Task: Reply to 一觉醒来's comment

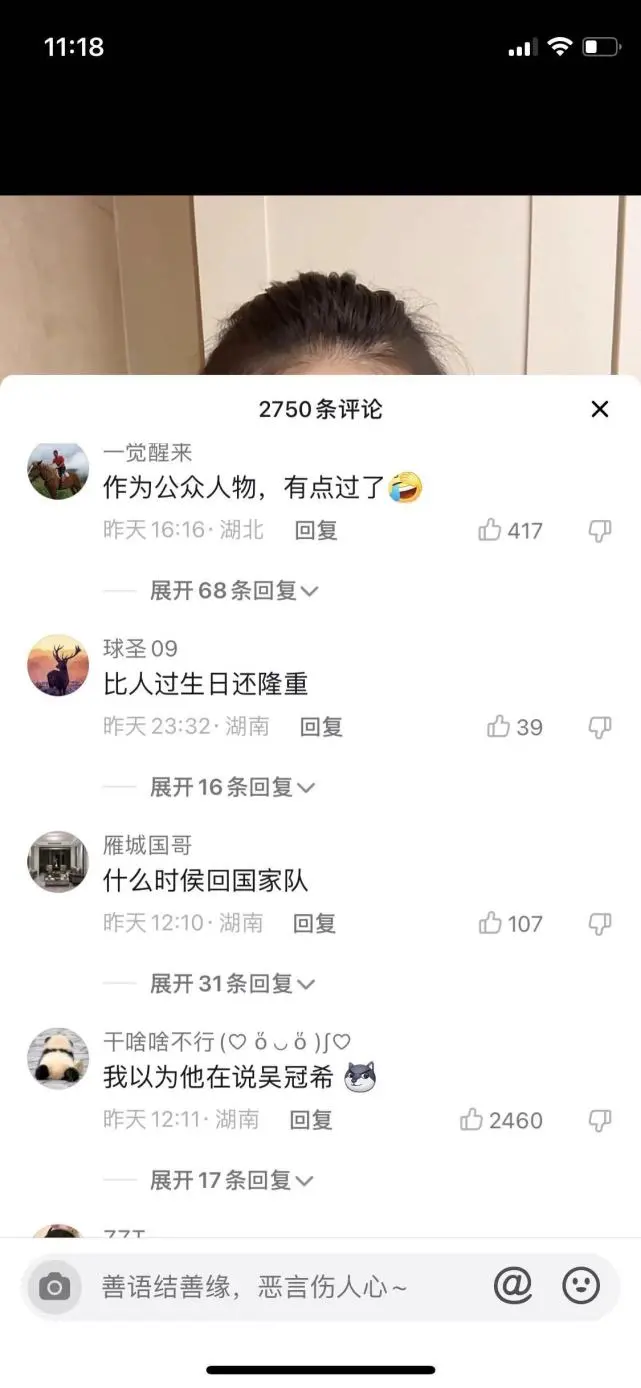Action: coord(316,530)
